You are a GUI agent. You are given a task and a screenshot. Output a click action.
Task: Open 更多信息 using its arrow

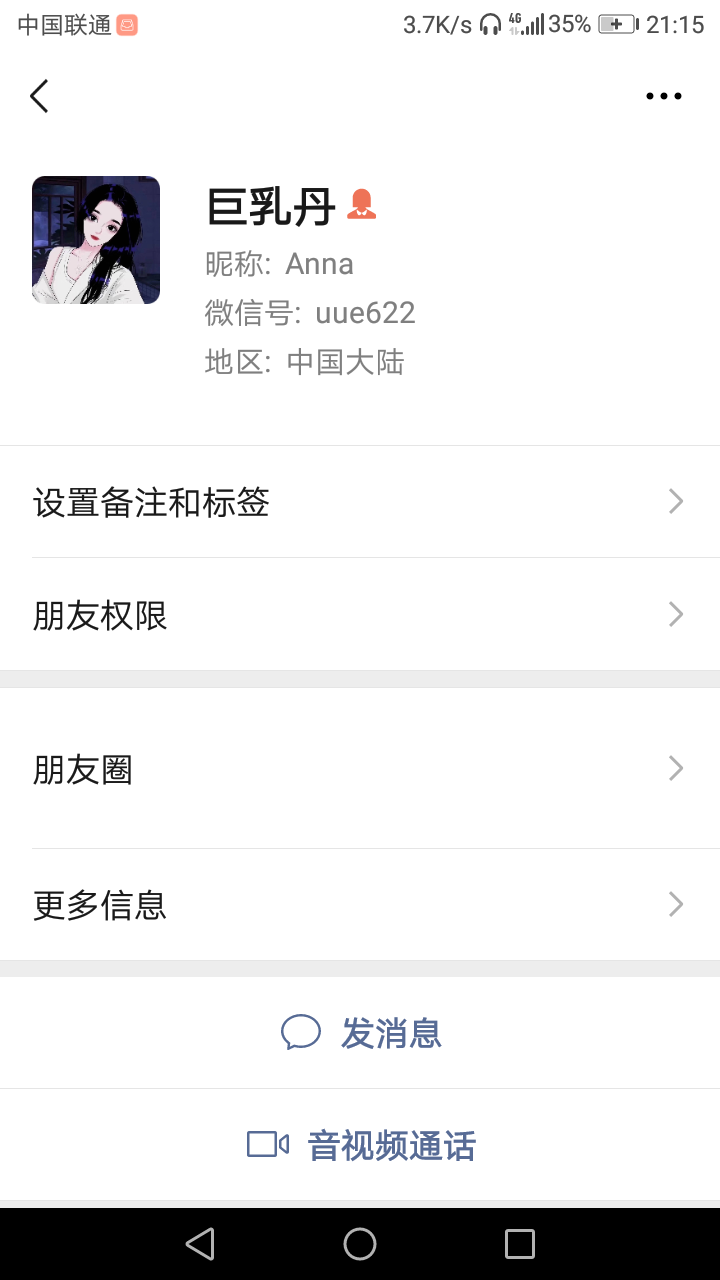pos(676,904)
